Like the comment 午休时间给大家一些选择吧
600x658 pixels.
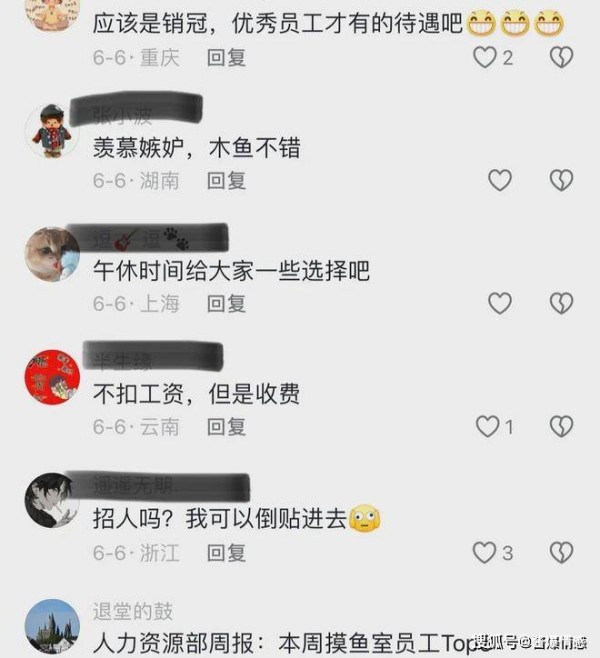[499, 303]
